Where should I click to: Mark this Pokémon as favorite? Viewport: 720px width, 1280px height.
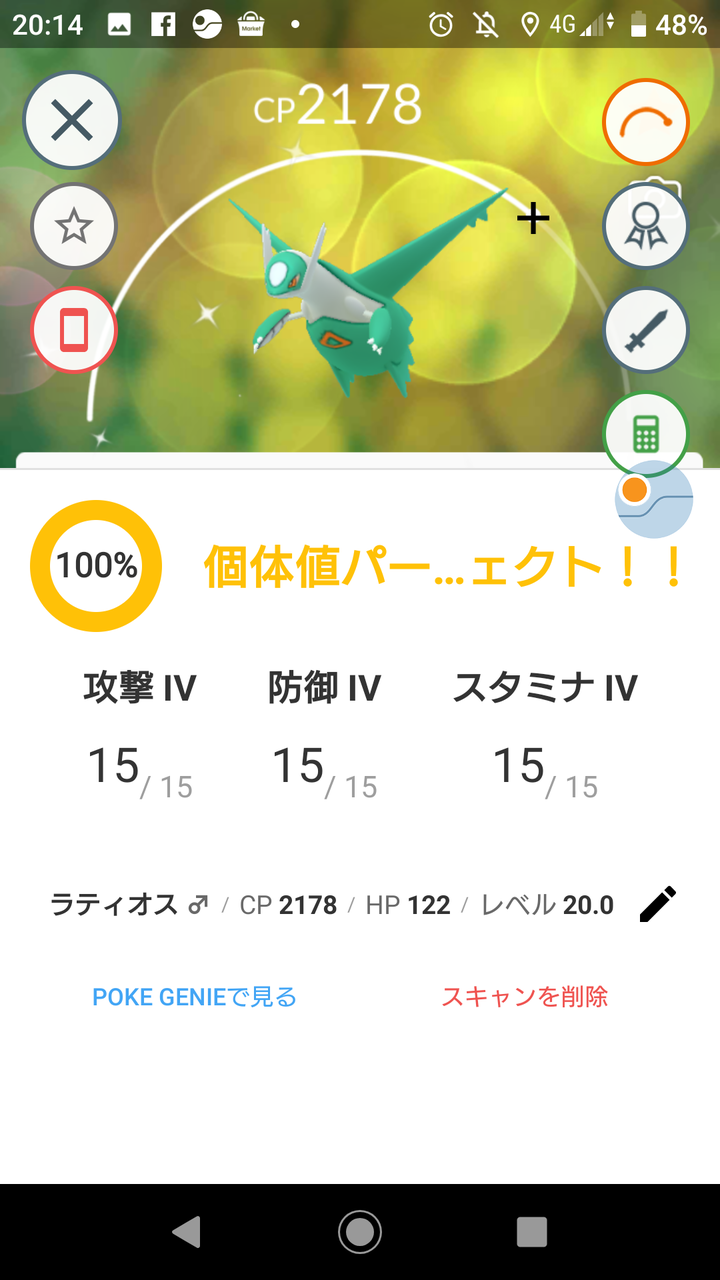tap(74, 227)
